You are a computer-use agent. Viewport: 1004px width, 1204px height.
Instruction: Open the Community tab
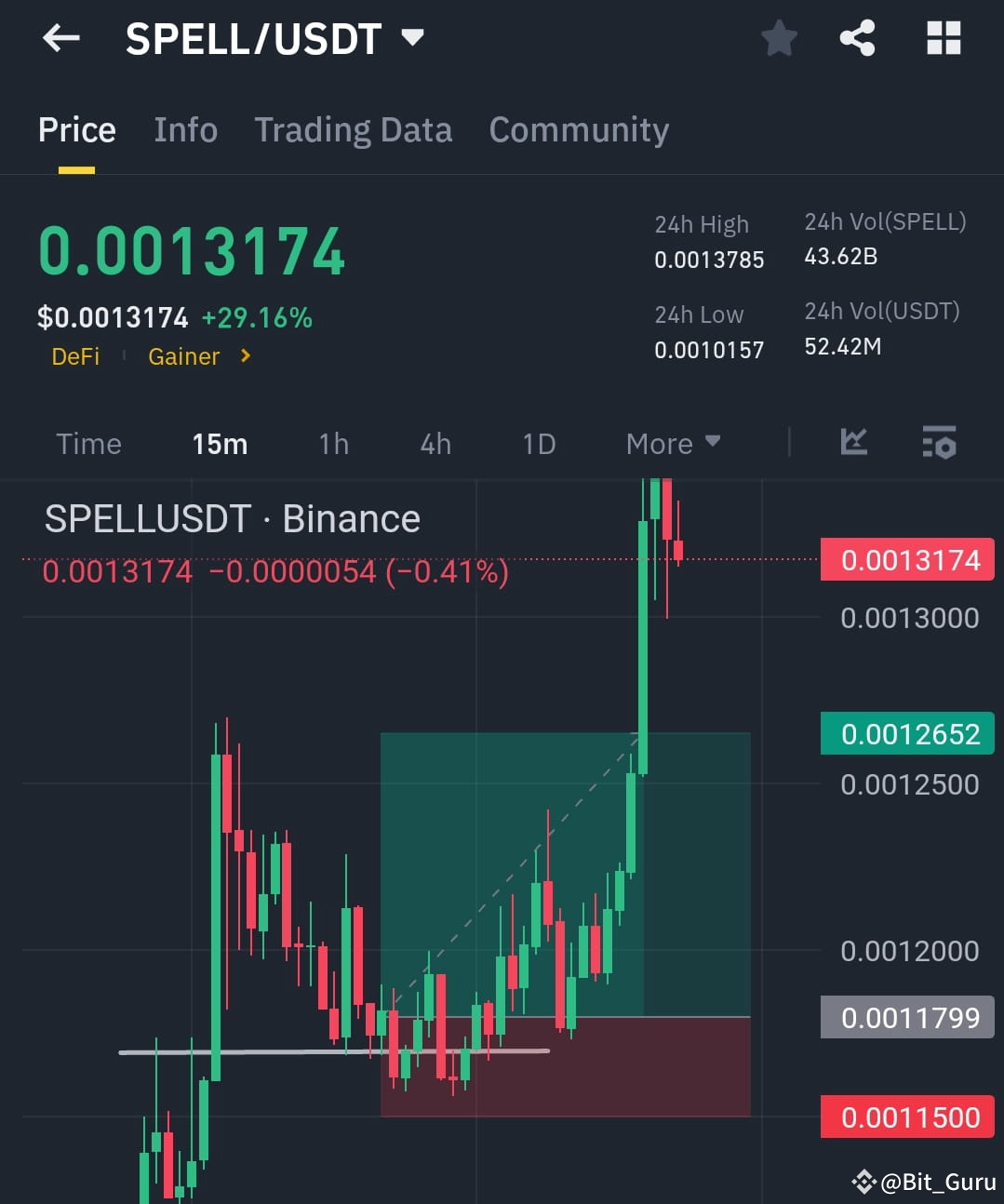[x=578, y=130]
